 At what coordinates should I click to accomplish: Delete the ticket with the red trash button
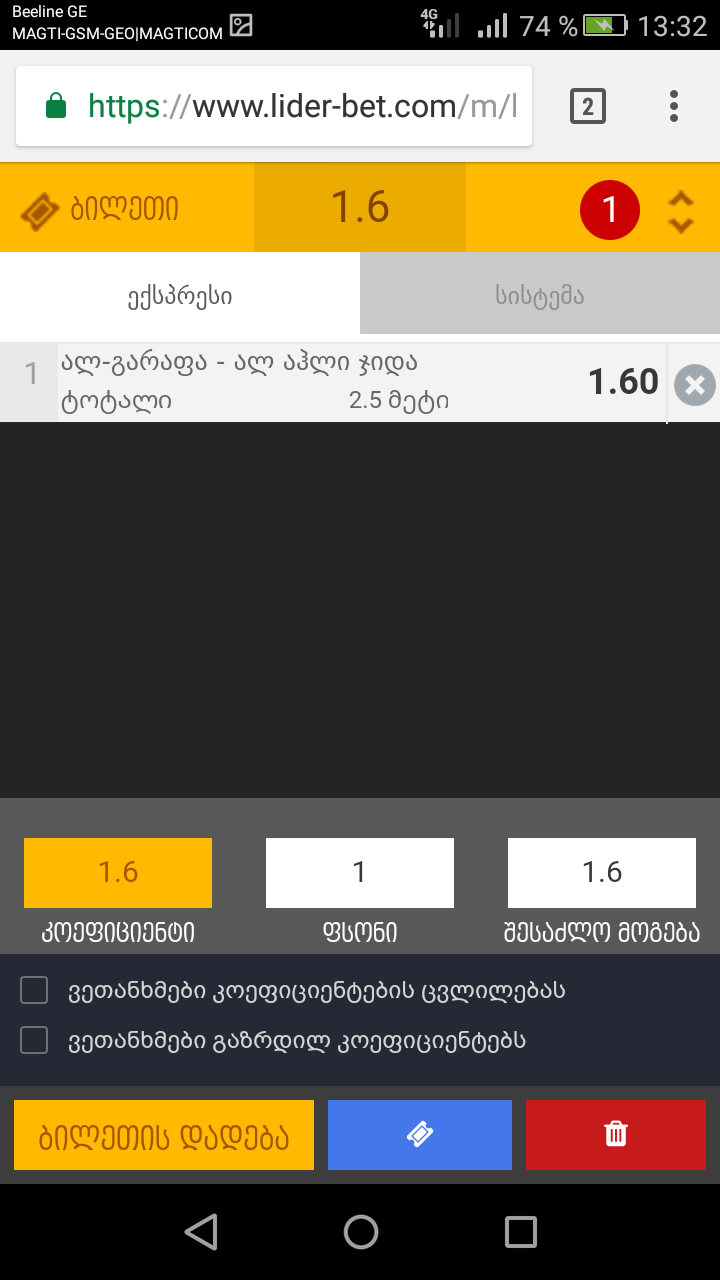click(616, 1135)
